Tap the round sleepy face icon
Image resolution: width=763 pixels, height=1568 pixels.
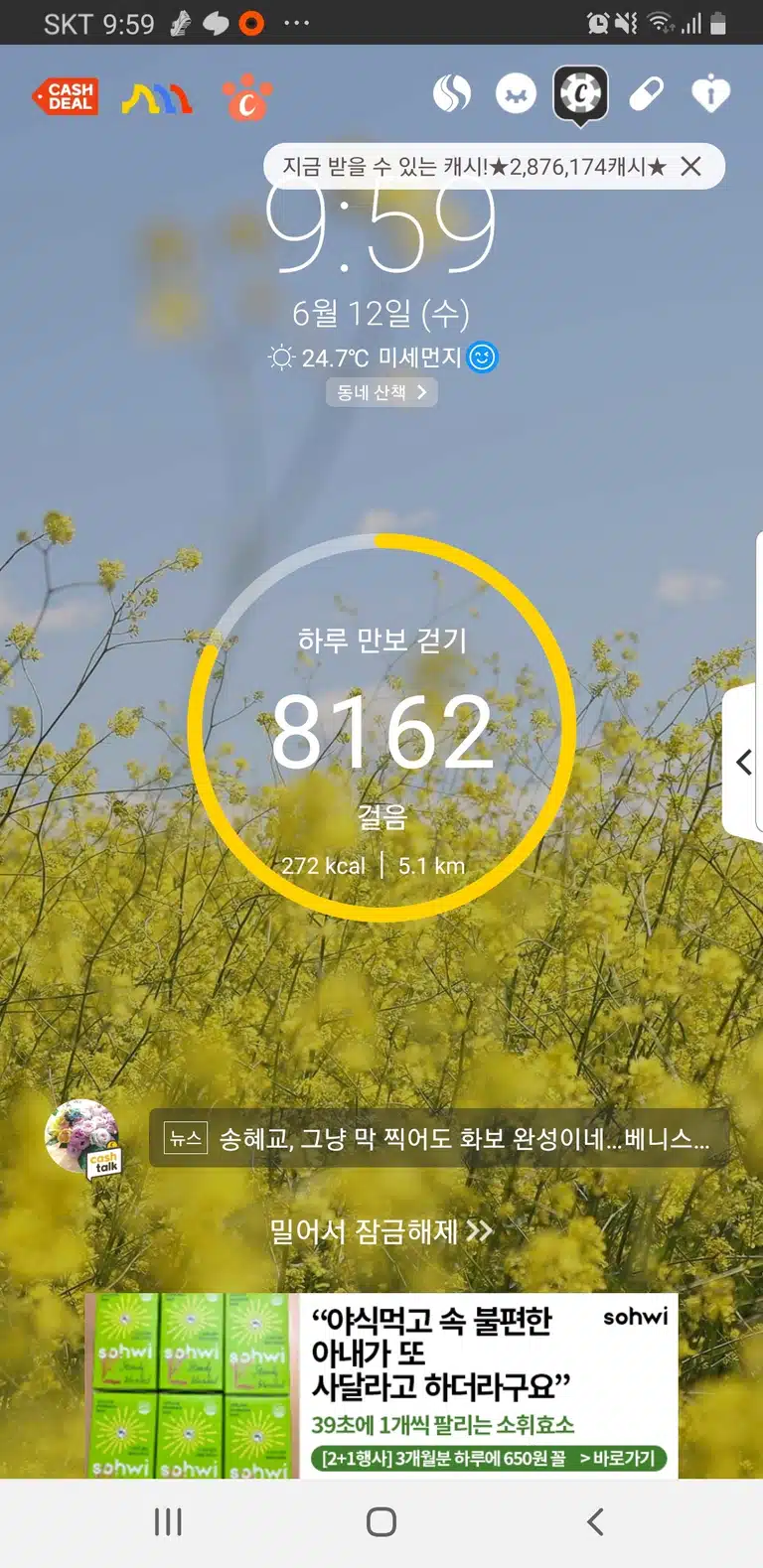click(516, 95)
